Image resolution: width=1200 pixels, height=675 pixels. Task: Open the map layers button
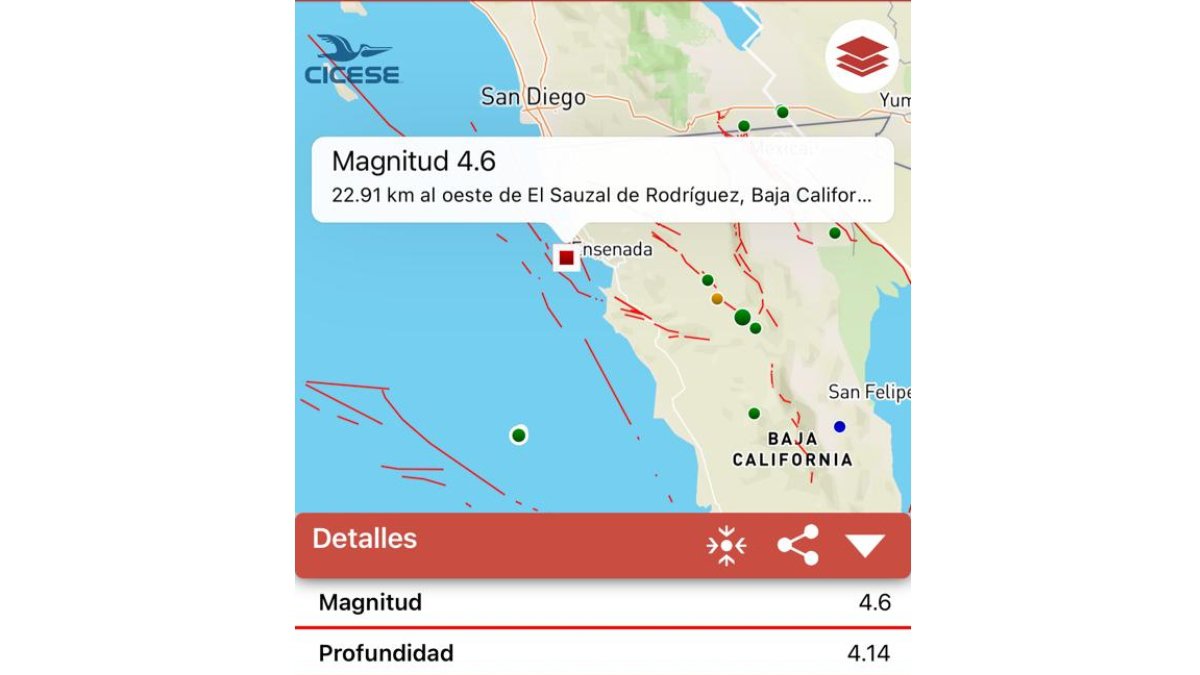(861, 56)
